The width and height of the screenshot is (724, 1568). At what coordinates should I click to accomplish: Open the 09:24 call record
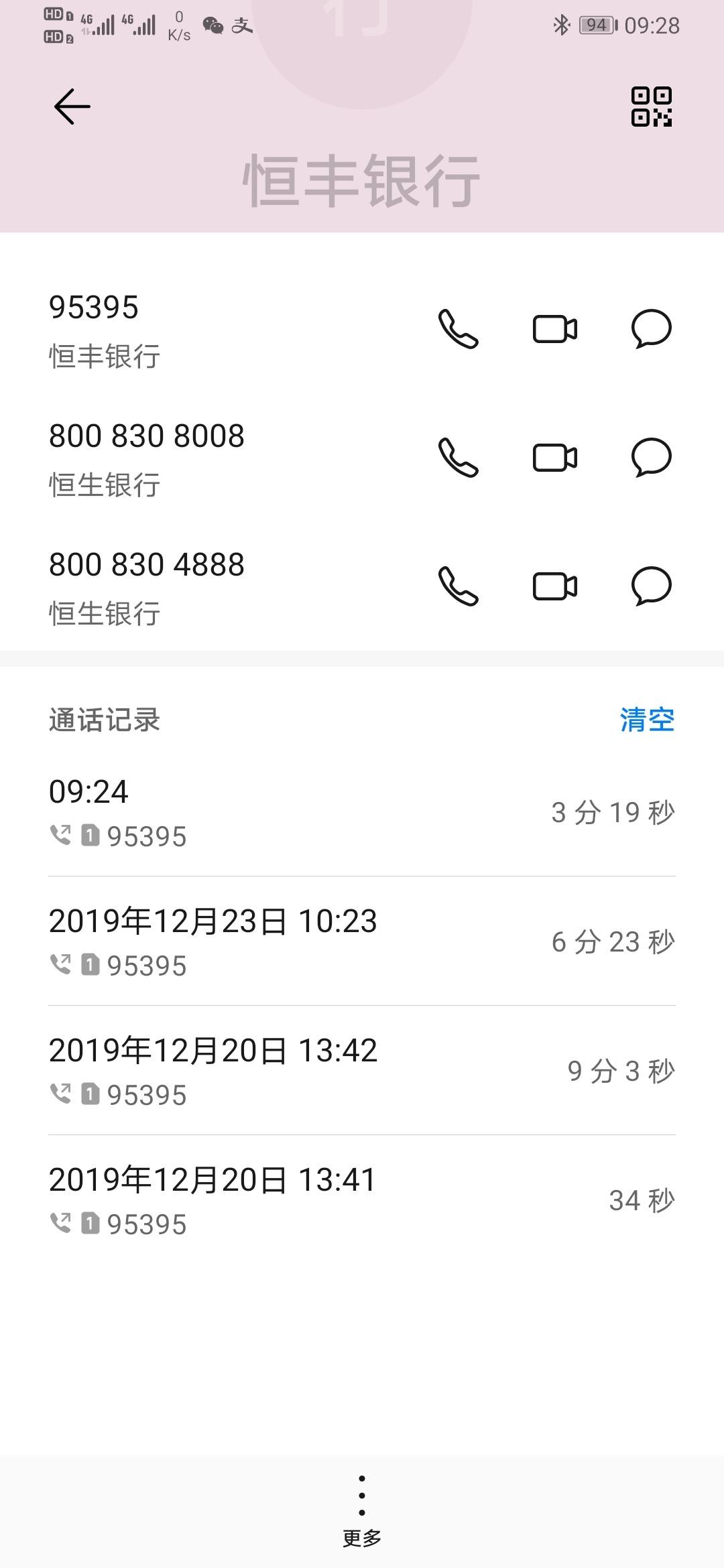point(362,811)
